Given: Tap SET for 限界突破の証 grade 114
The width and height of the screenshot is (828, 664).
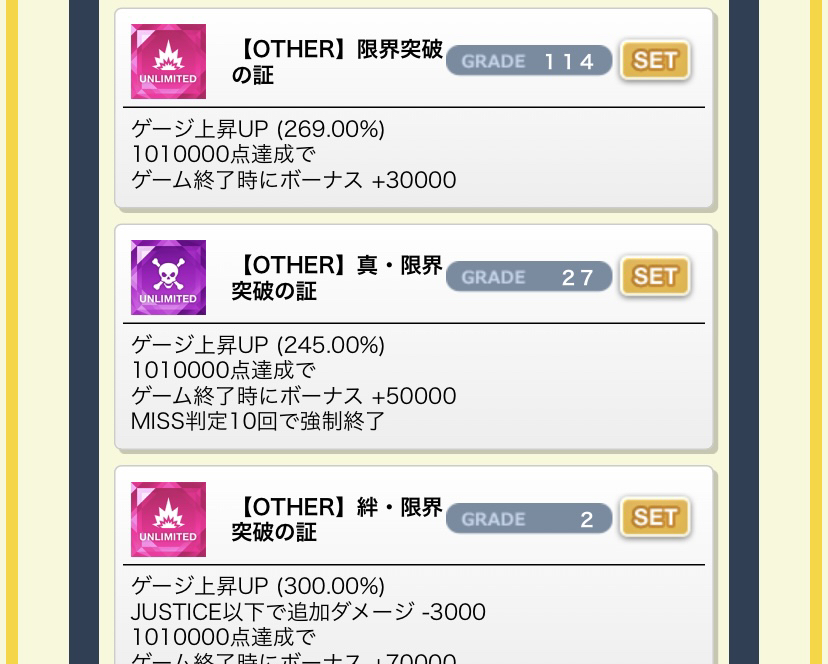Looking at the screenshot, I should 655,60.
